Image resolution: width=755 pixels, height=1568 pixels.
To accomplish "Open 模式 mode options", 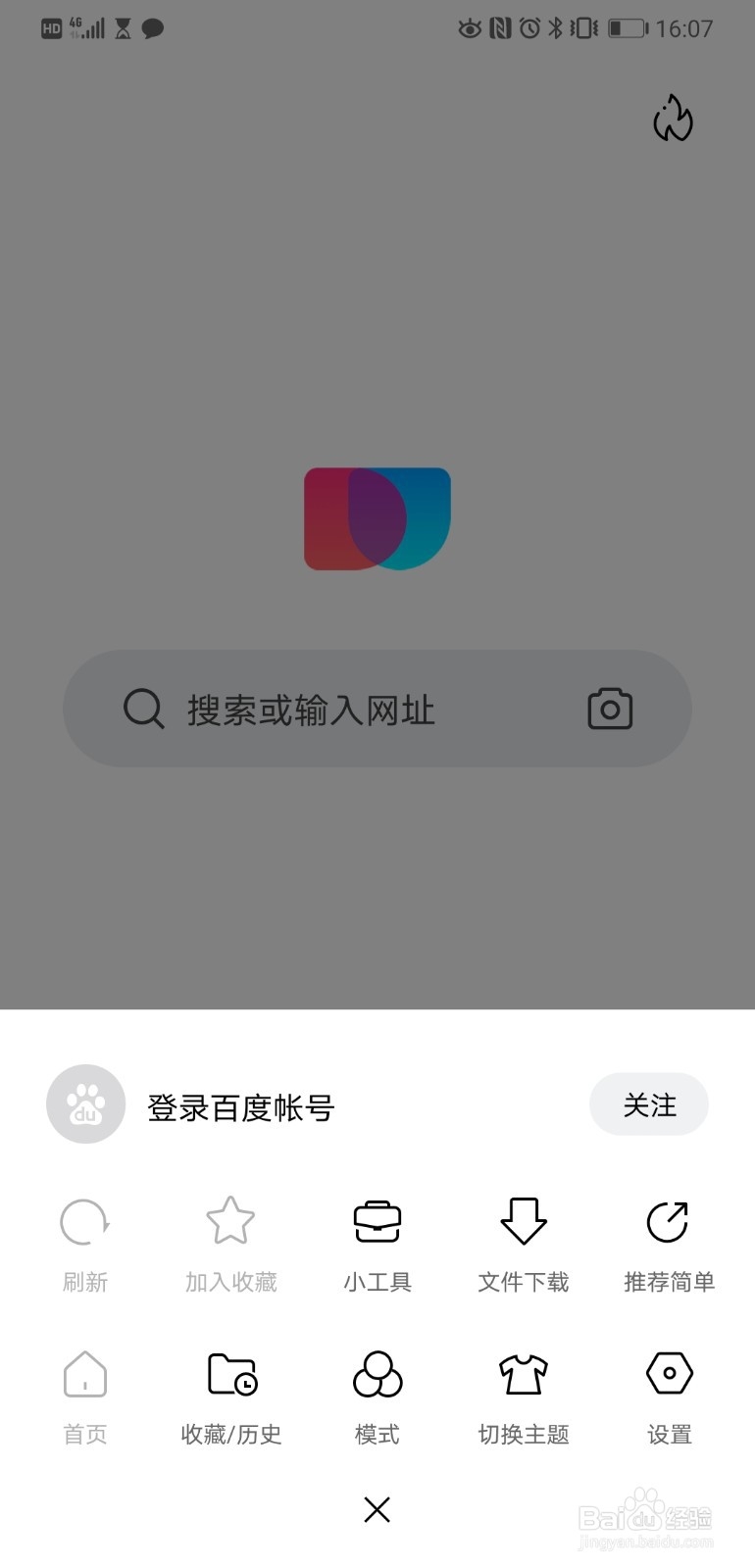I will (x=377, y=1397).
